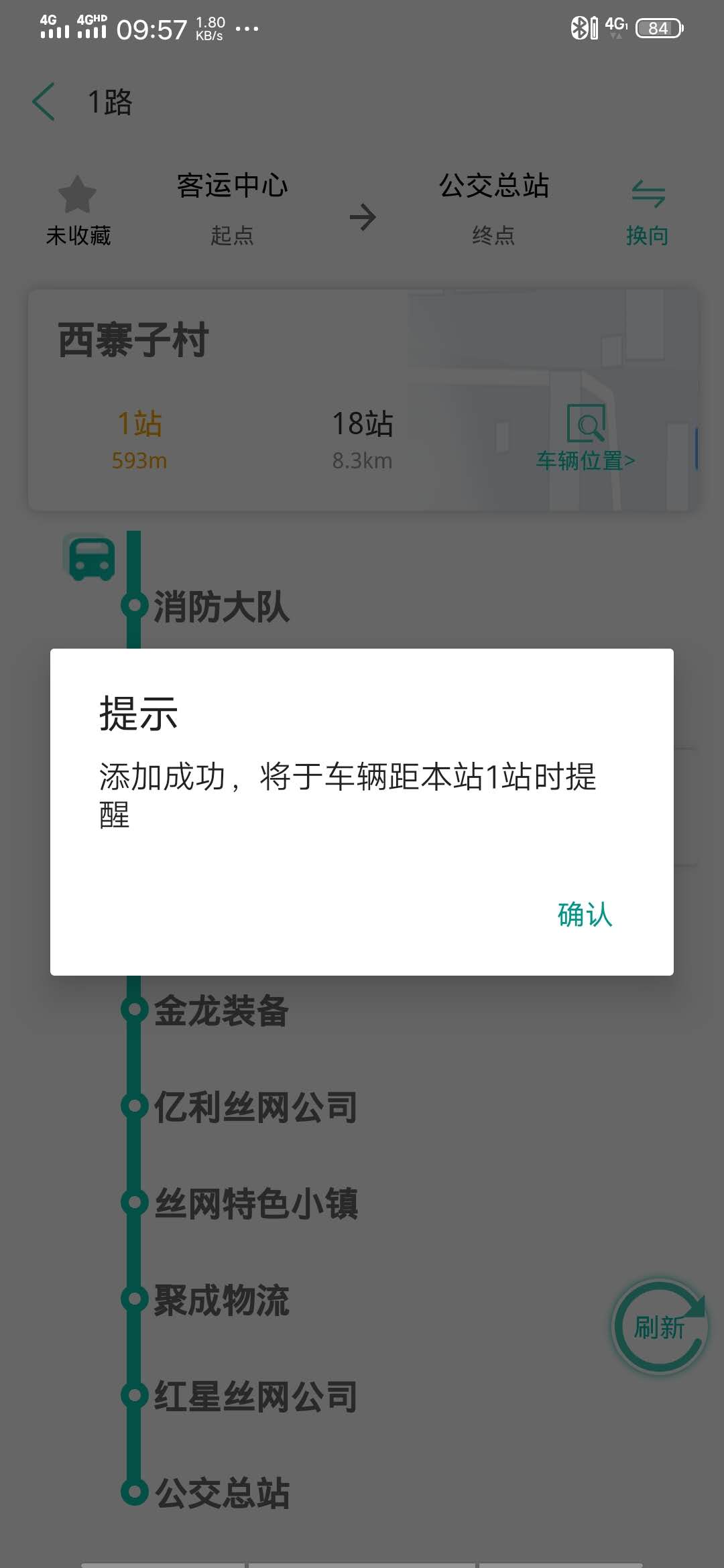Select the 金龙装备 stop
This screenshot has height=1568, width=724.
pos(221,1010)
